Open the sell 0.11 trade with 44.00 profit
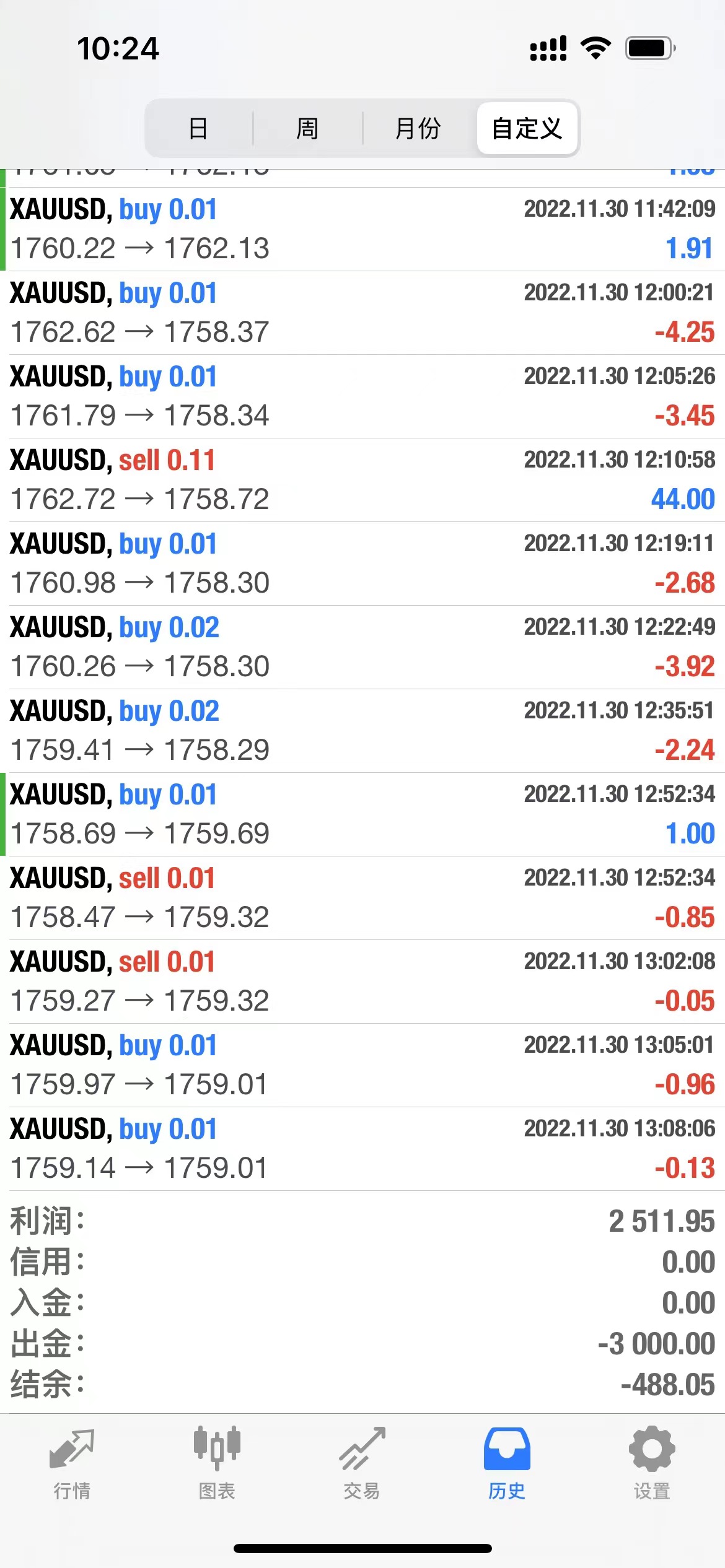The width and height of the screenshot is (725, 1568). click(362, 480)
